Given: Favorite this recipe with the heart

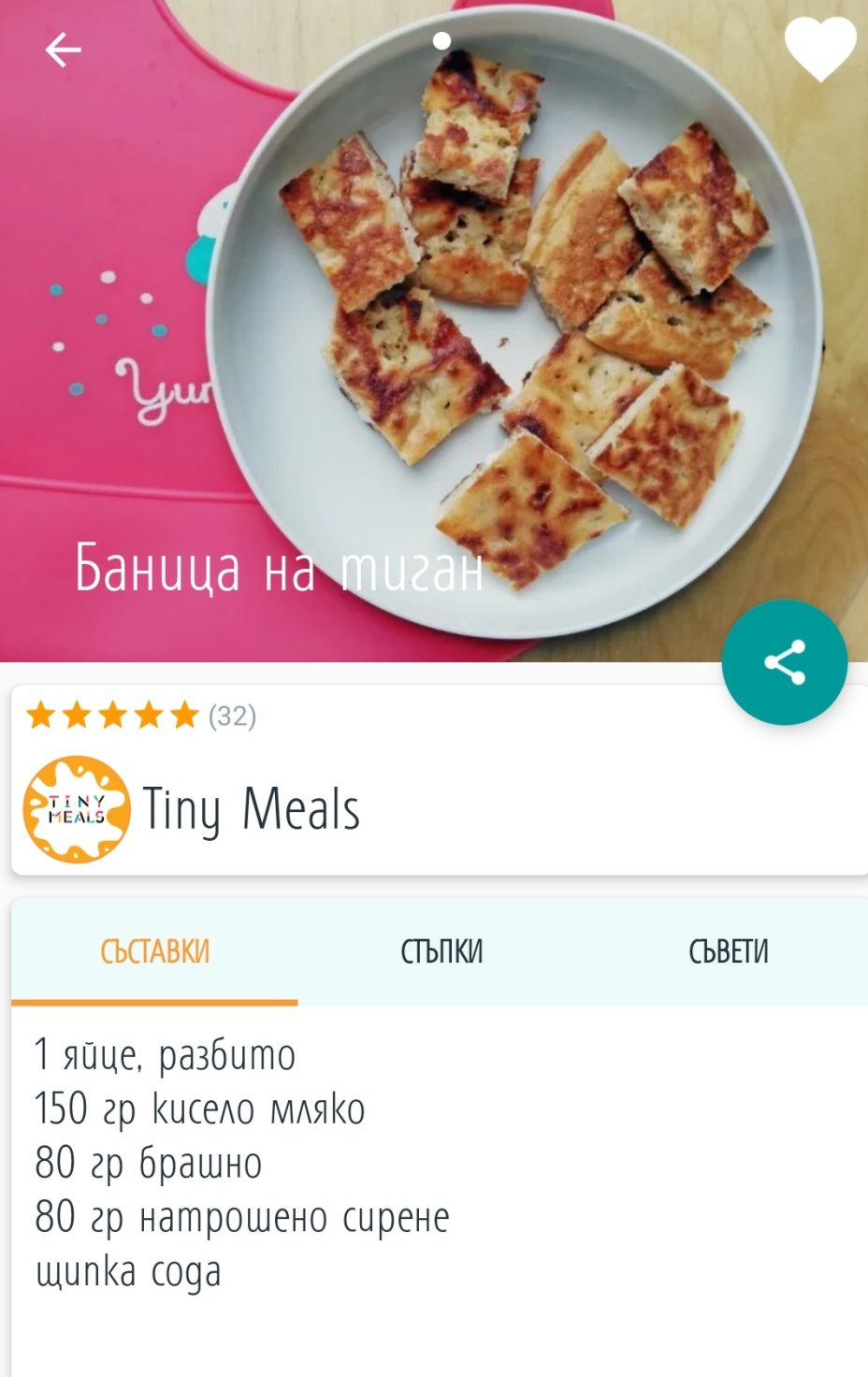Looking at the screenshot, I should pos(819,48).
